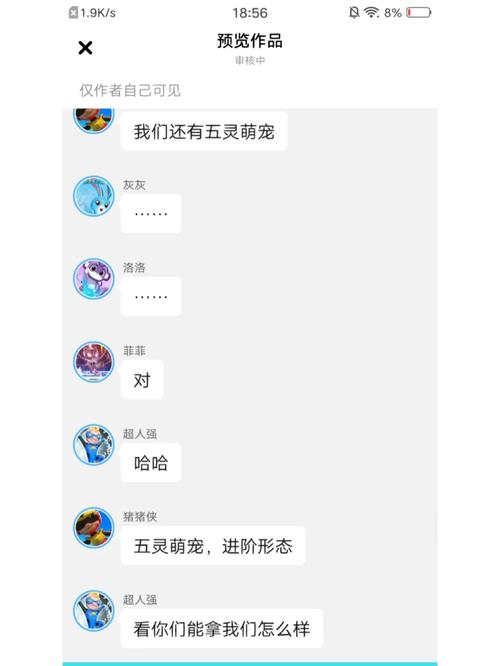The width and height of the screenshot is (500, 666).
Task: Close the preview with the X button
Action: pyautogui.click(x=85, y=48)
